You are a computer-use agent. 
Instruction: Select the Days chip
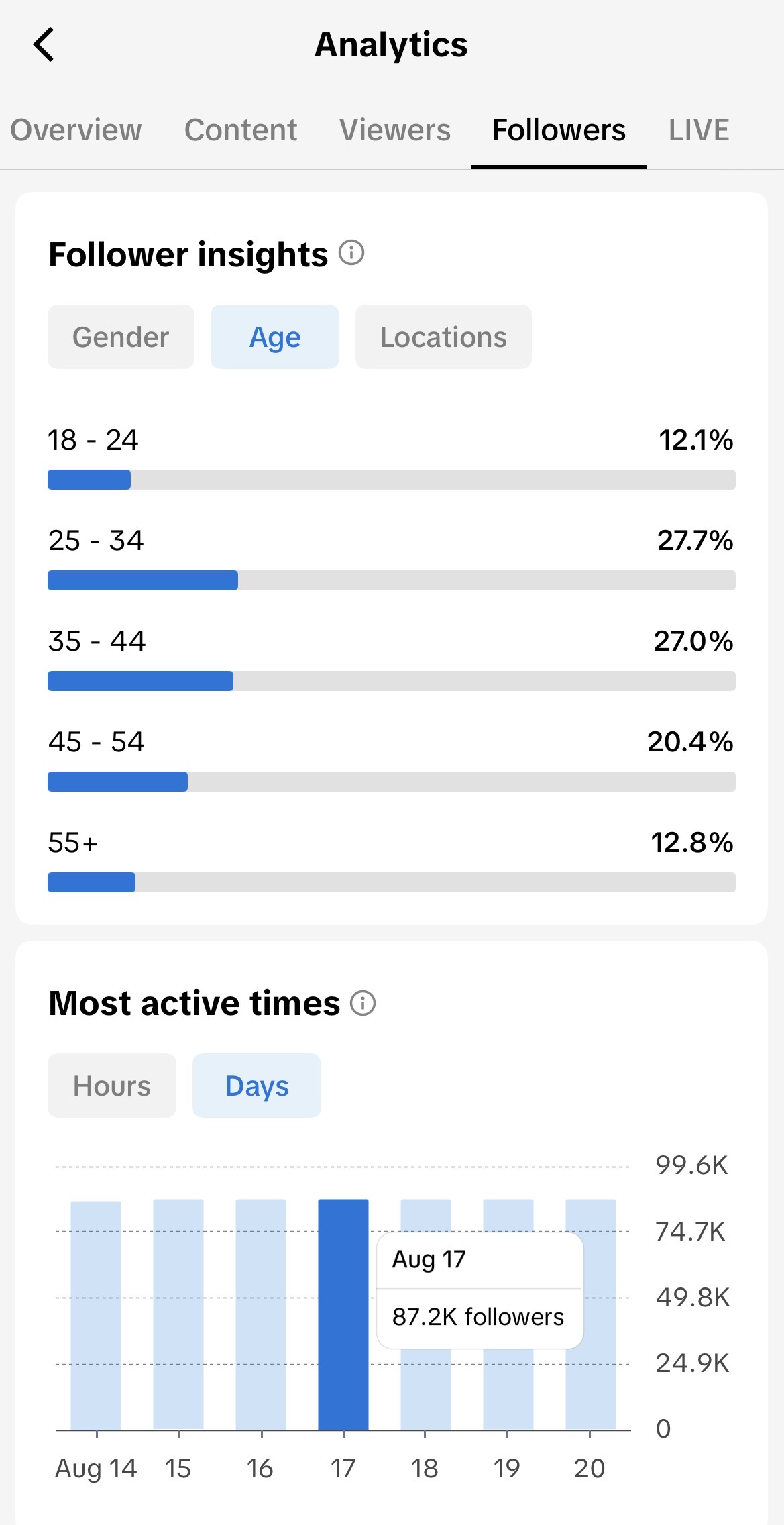coord(257,1086)
